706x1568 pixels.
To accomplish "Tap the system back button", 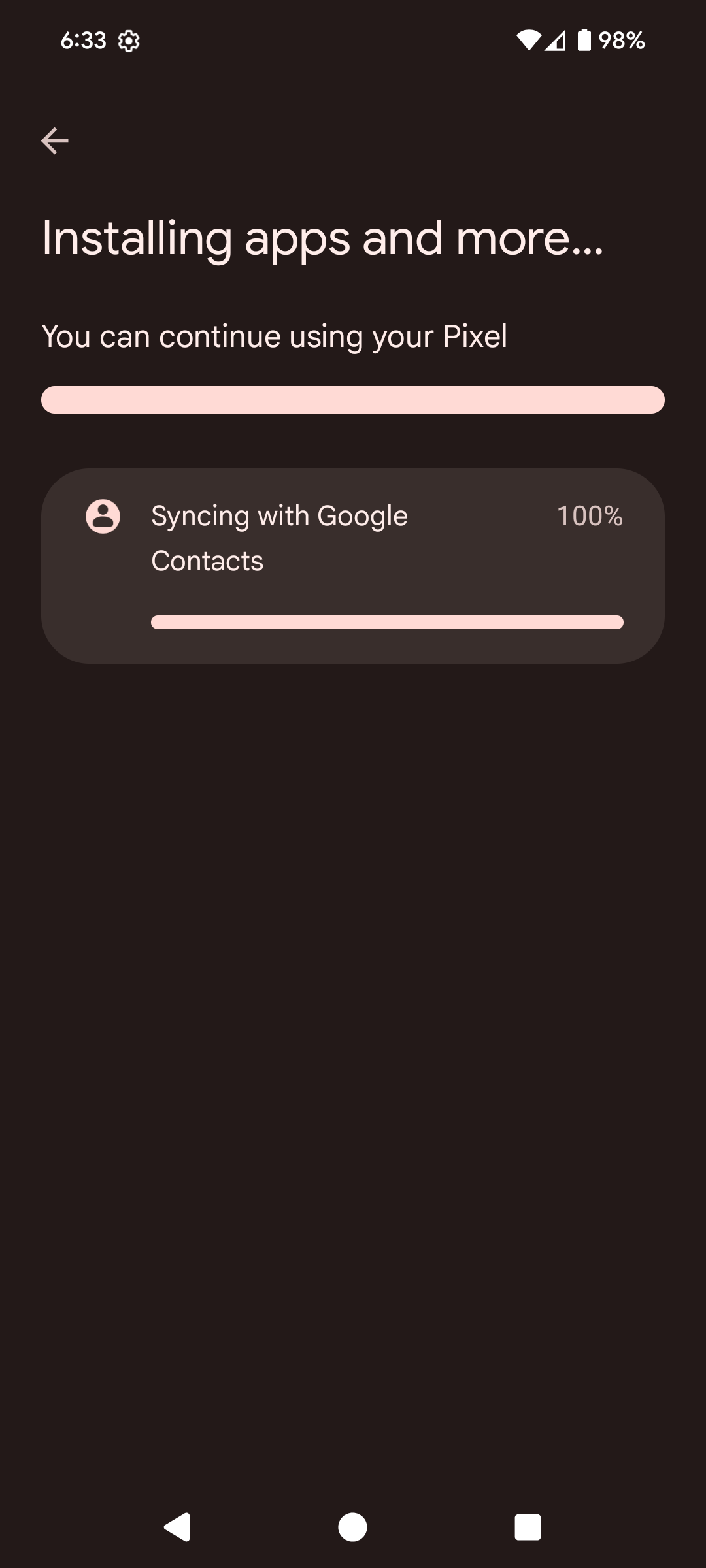I will click(x=177, y=1527).
